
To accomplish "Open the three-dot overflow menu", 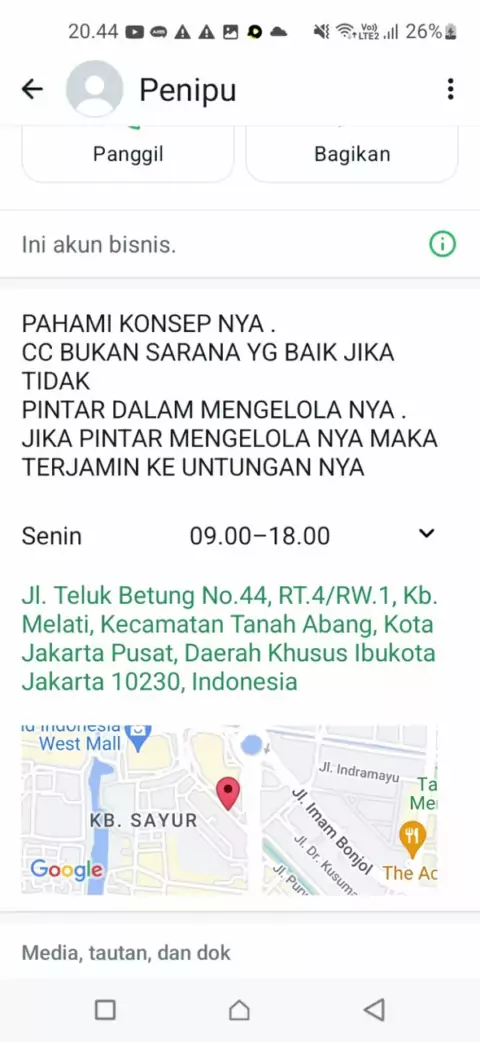I will [x=450, y=89].
